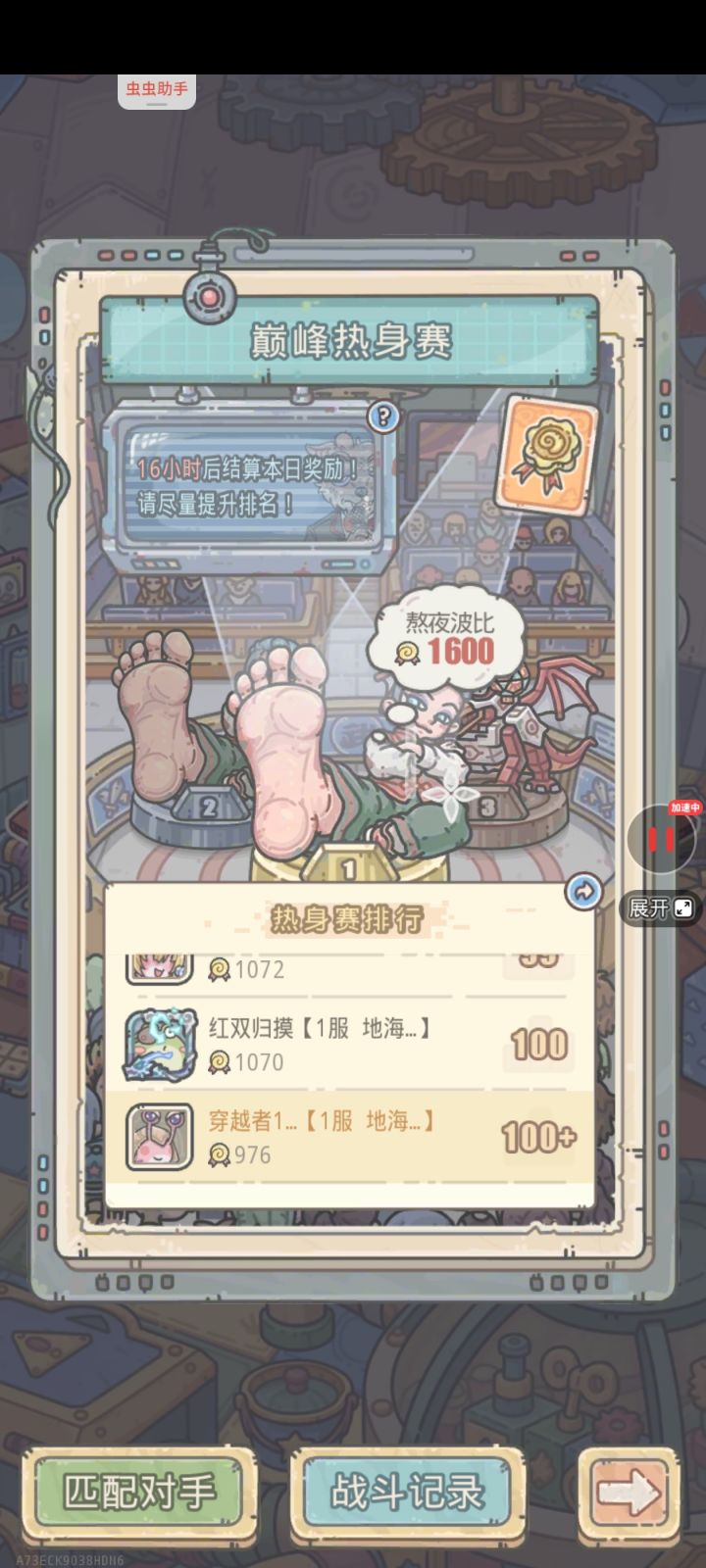The height and width of the screenshot is (1568, 706).
Task: View 穿越者1 ranking entry
Action: (349, 1137)
